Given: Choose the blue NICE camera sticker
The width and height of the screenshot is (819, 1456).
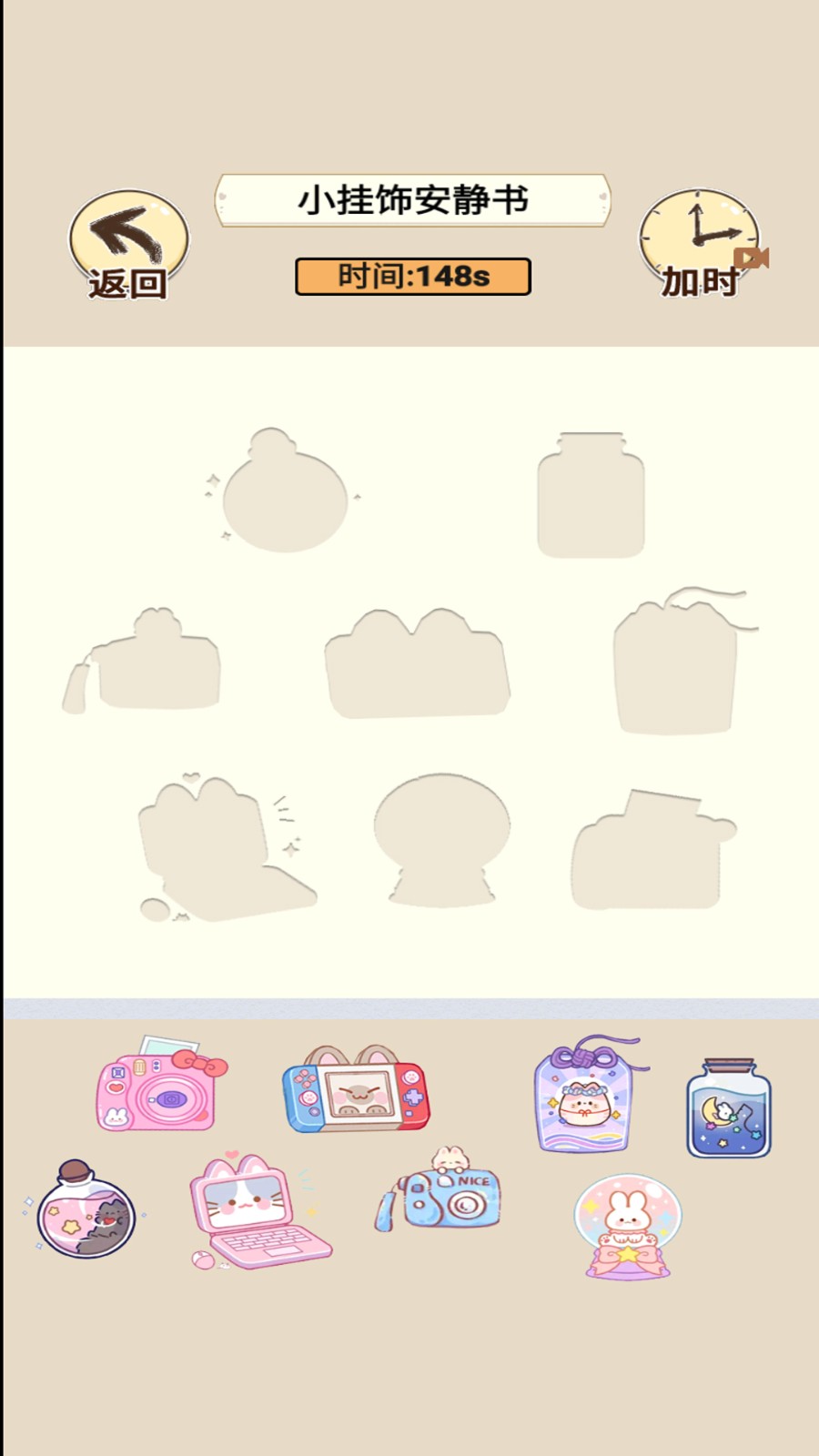Looking at the screenshot, I should pos(443,1192).
